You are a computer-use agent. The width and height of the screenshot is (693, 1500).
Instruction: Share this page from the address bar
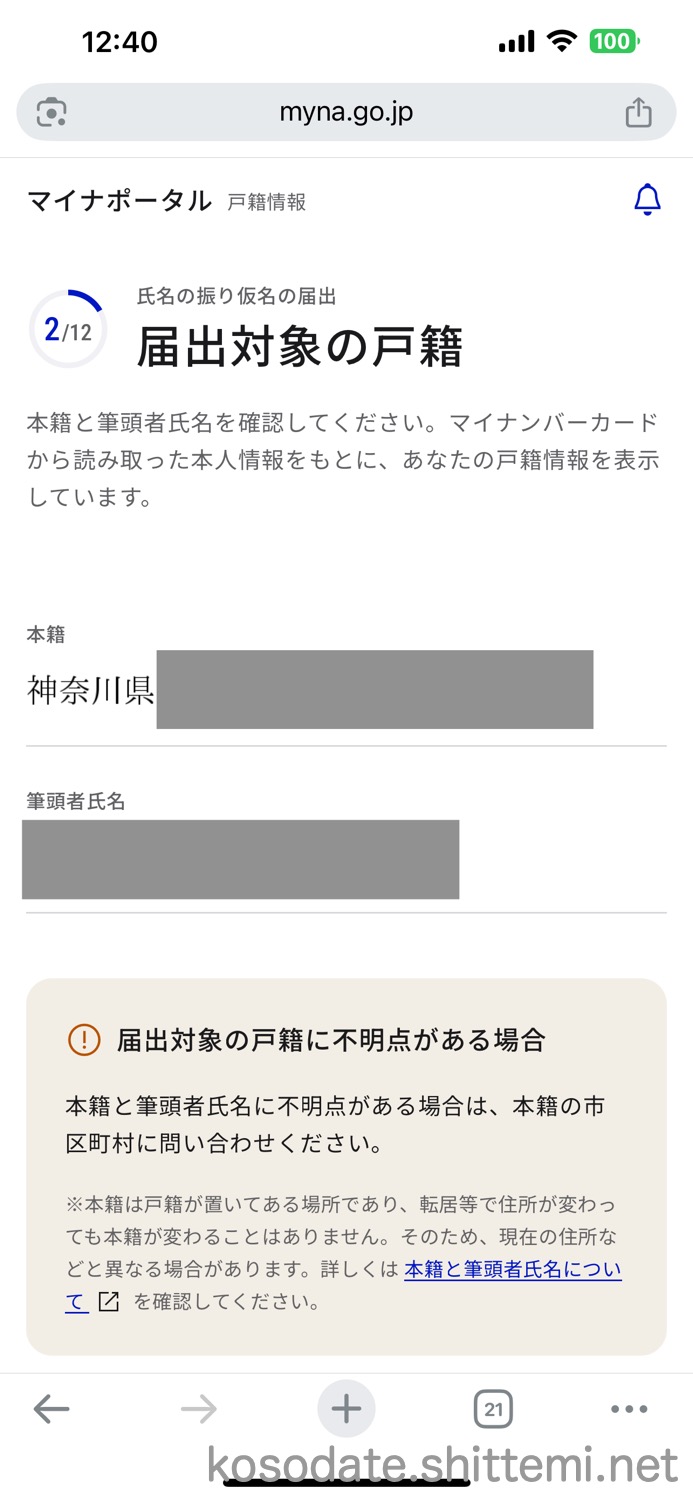pos(638,113)
